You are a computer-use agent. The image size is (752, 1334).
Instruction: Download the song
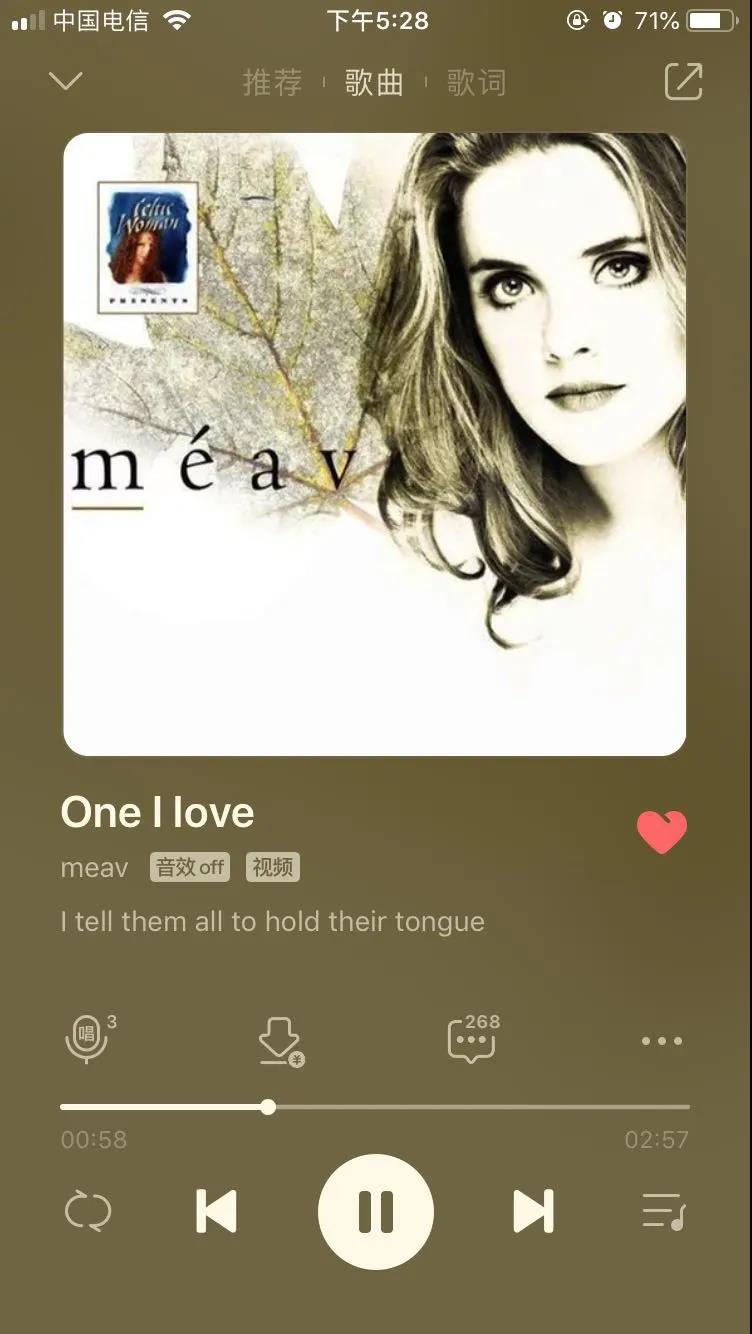tap(279, 1040)
